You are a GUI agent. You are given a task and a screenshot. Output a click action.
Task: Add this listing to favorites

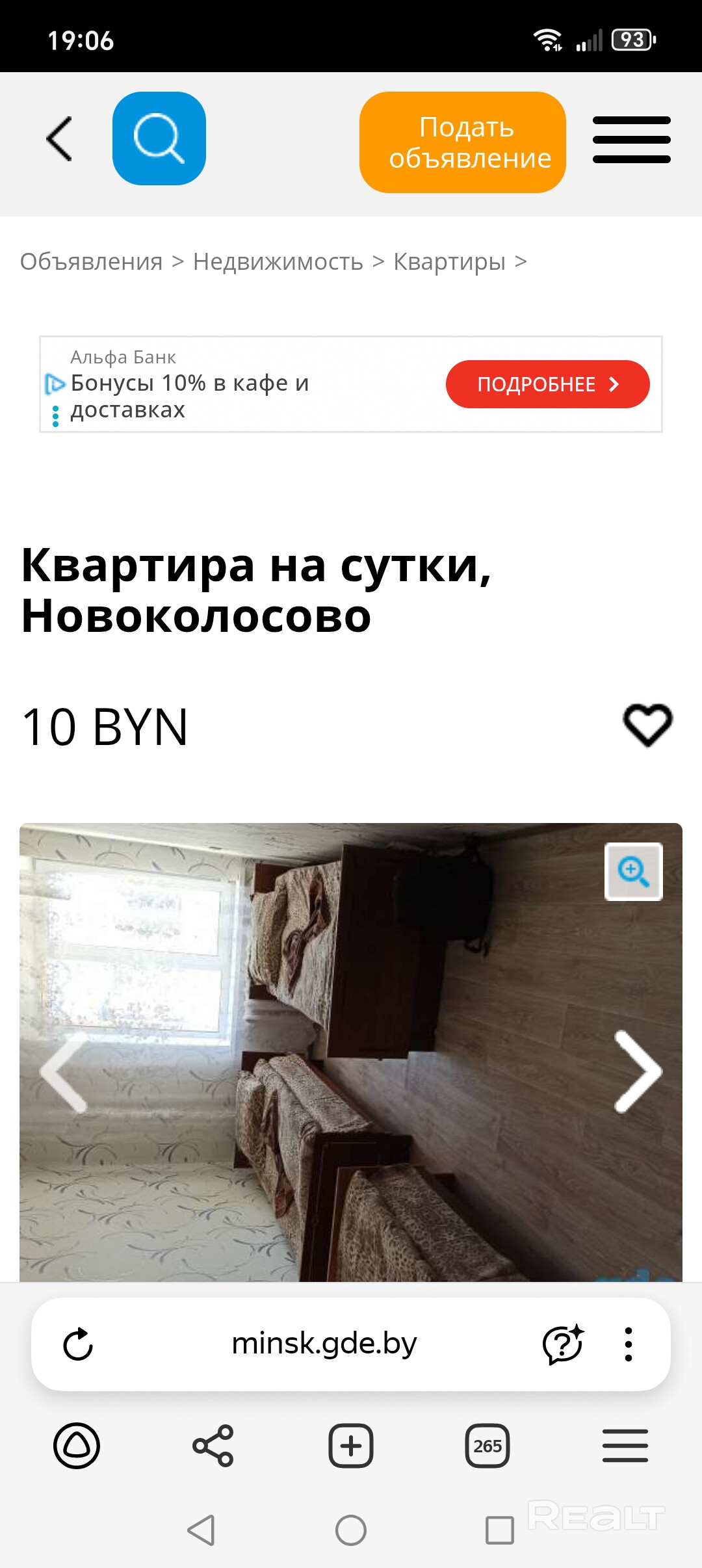[647, 725]
